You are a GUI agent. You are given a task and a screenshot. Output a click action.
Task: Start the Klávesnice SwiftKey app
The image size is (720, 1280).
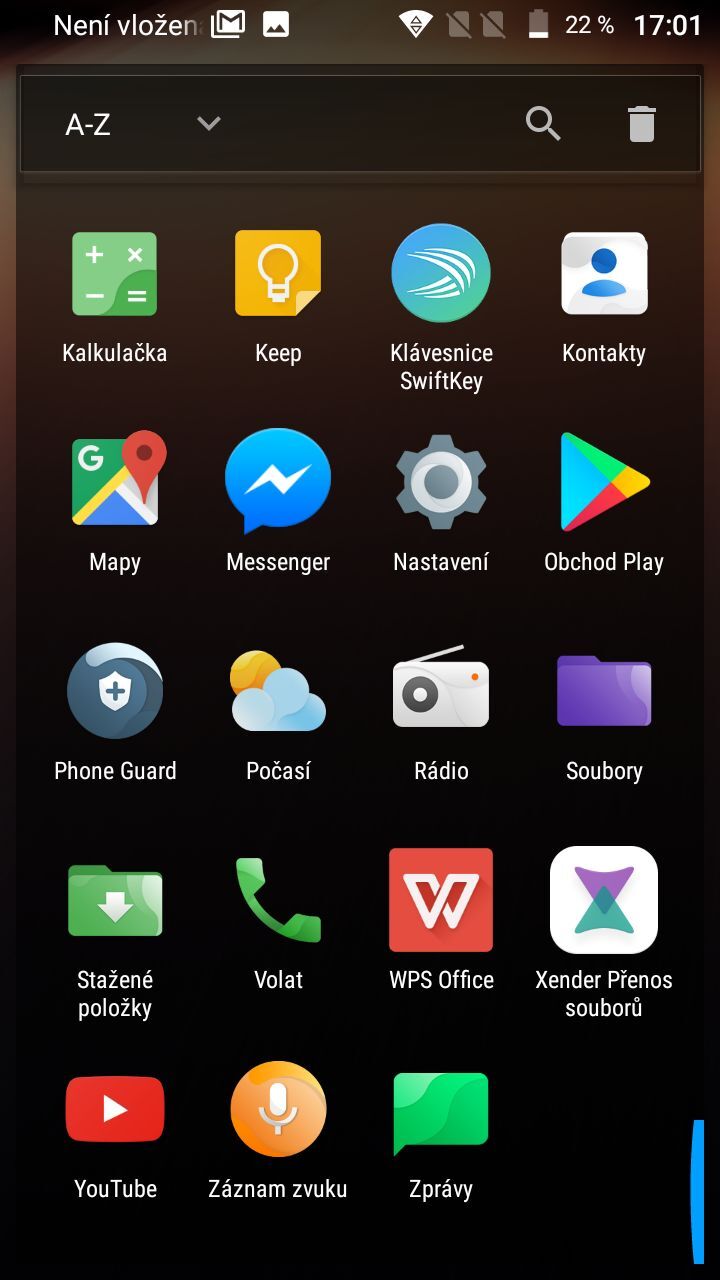click(x=441, y=272)
